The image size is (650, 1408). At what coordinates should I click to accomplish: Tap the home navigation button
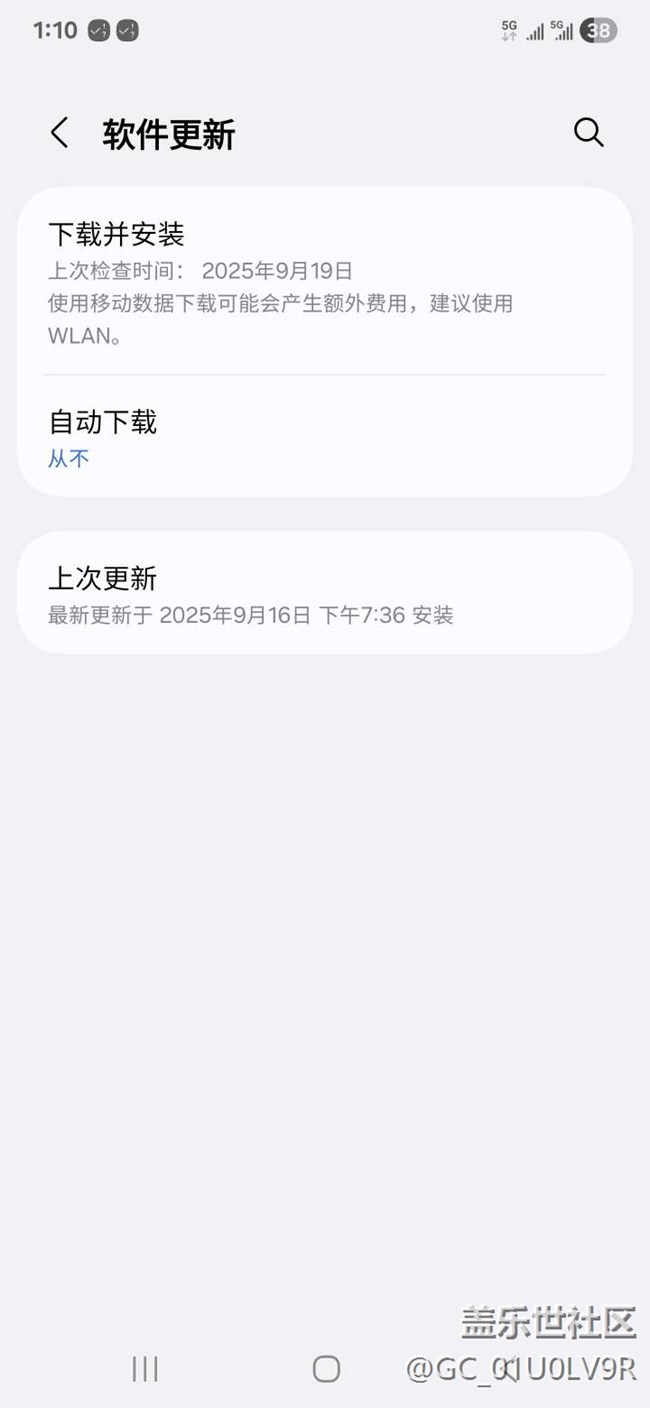326,1369
